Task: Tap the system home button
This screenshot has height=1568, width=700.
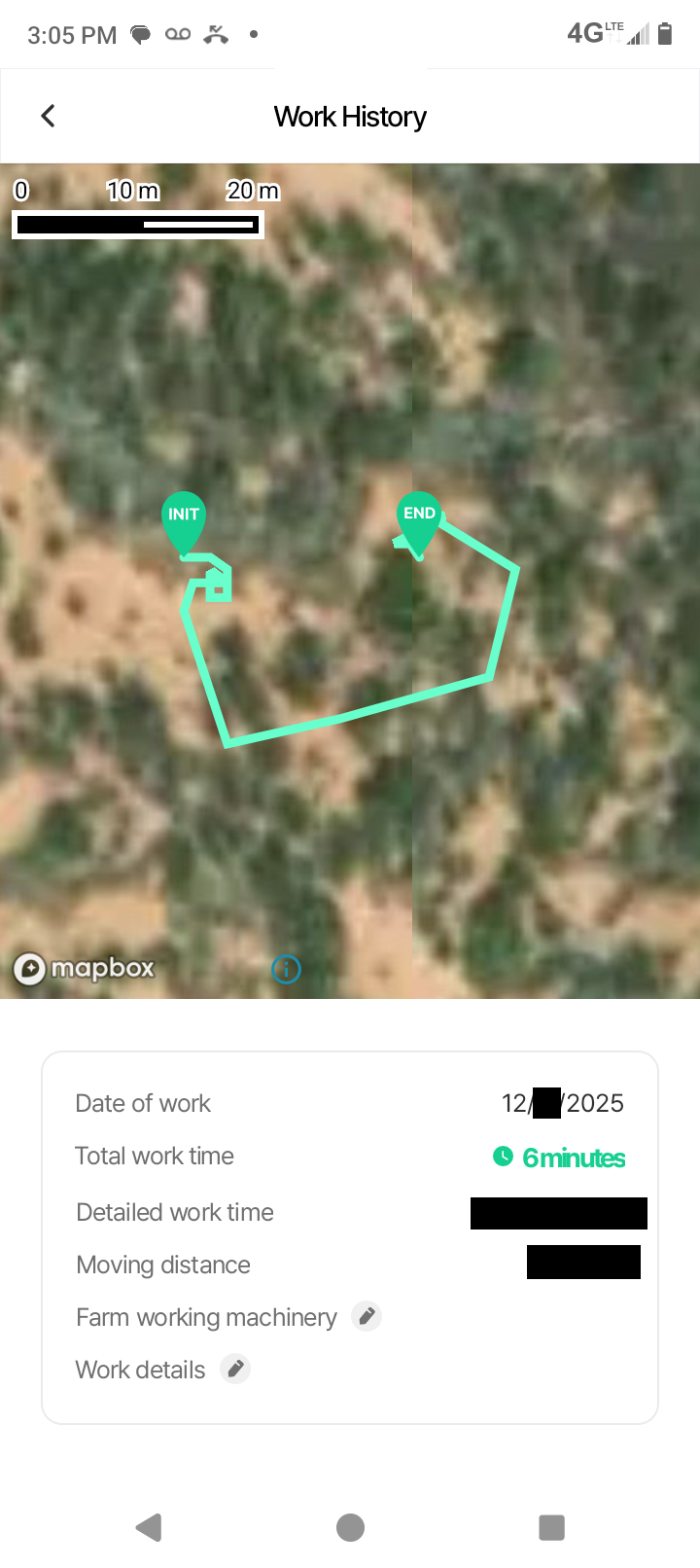Action: click(350, 1527)
